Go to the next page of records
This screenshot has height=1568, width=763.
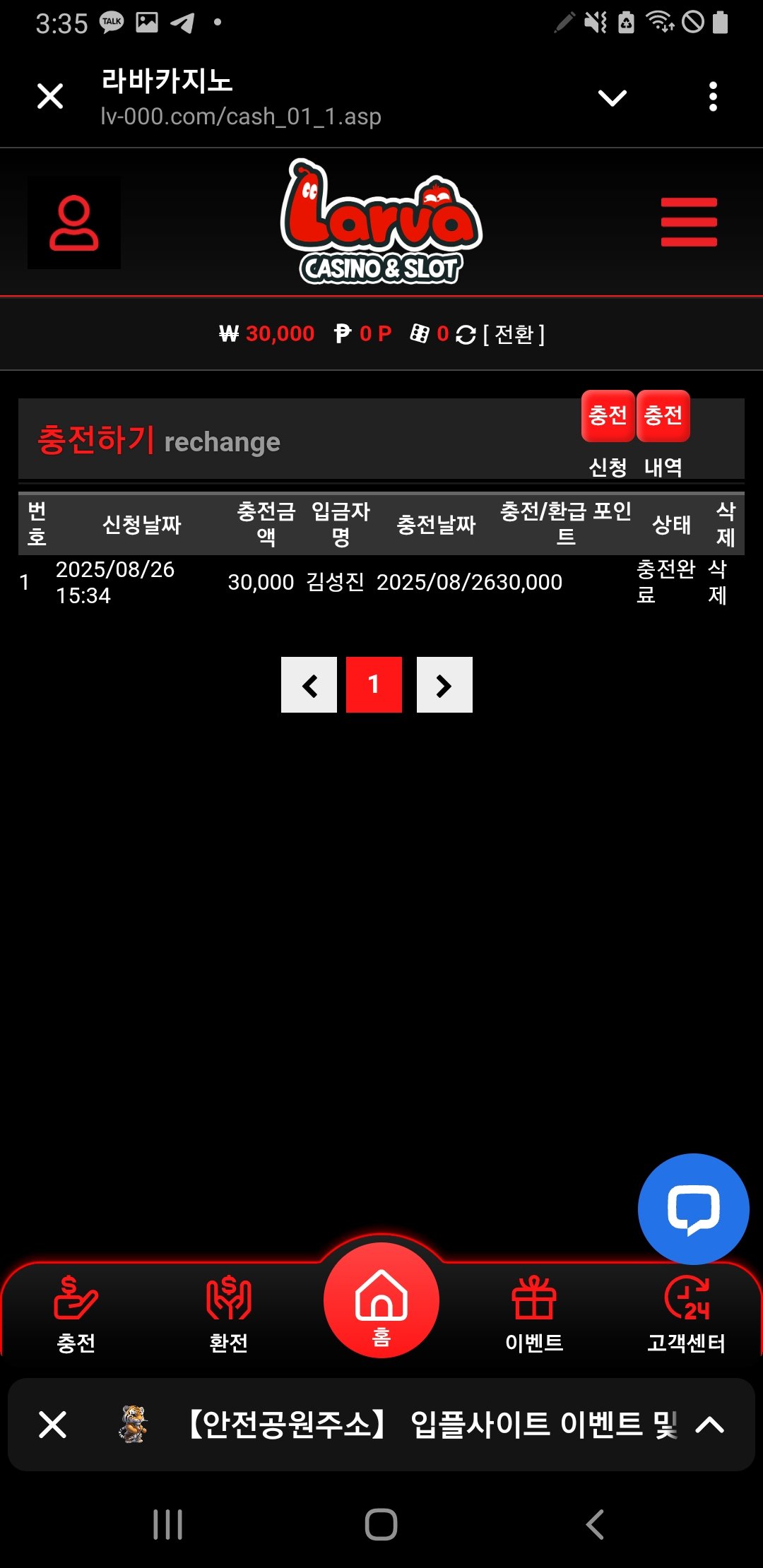(x=444, y=685)
